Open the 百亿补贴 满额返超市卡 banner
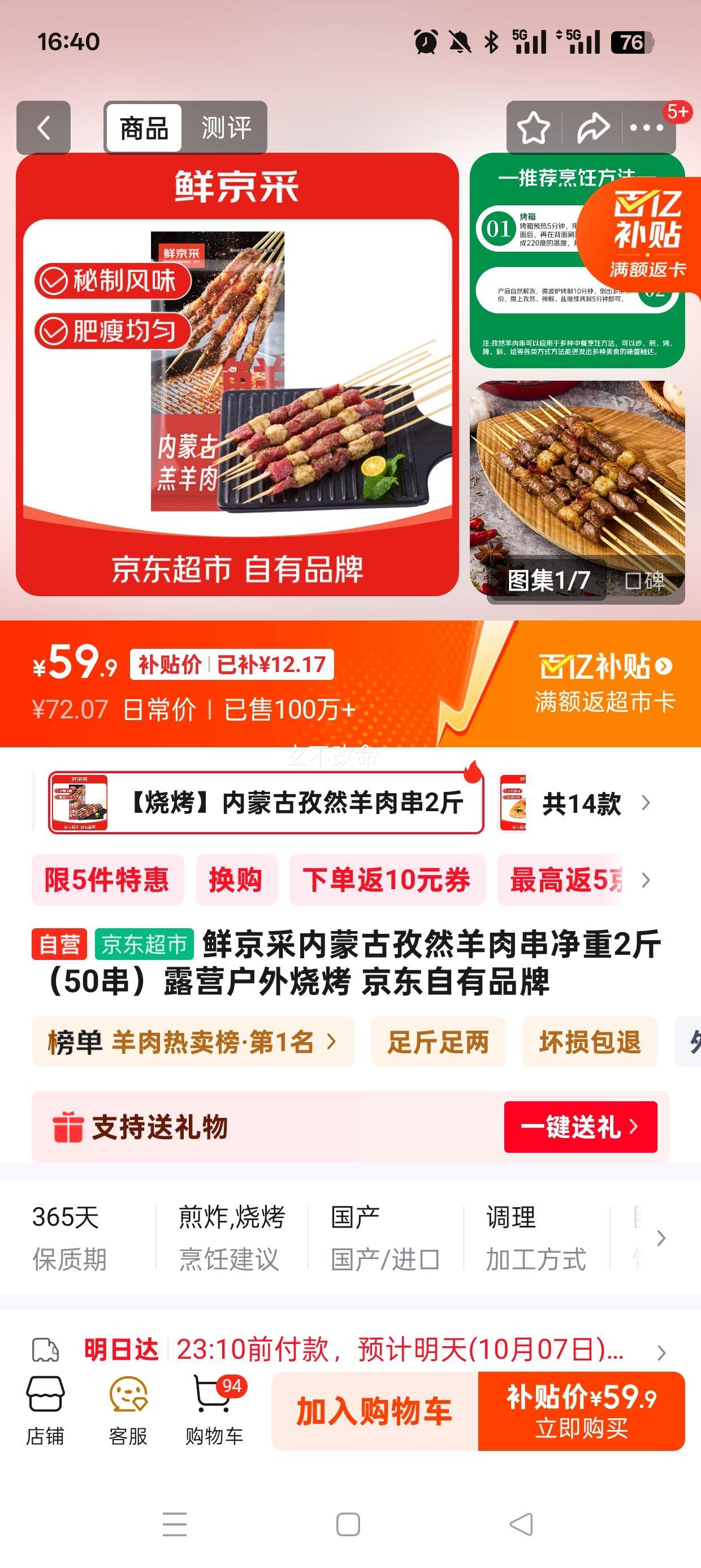This screenshot has height=1568, width=701. coord(605,683)
